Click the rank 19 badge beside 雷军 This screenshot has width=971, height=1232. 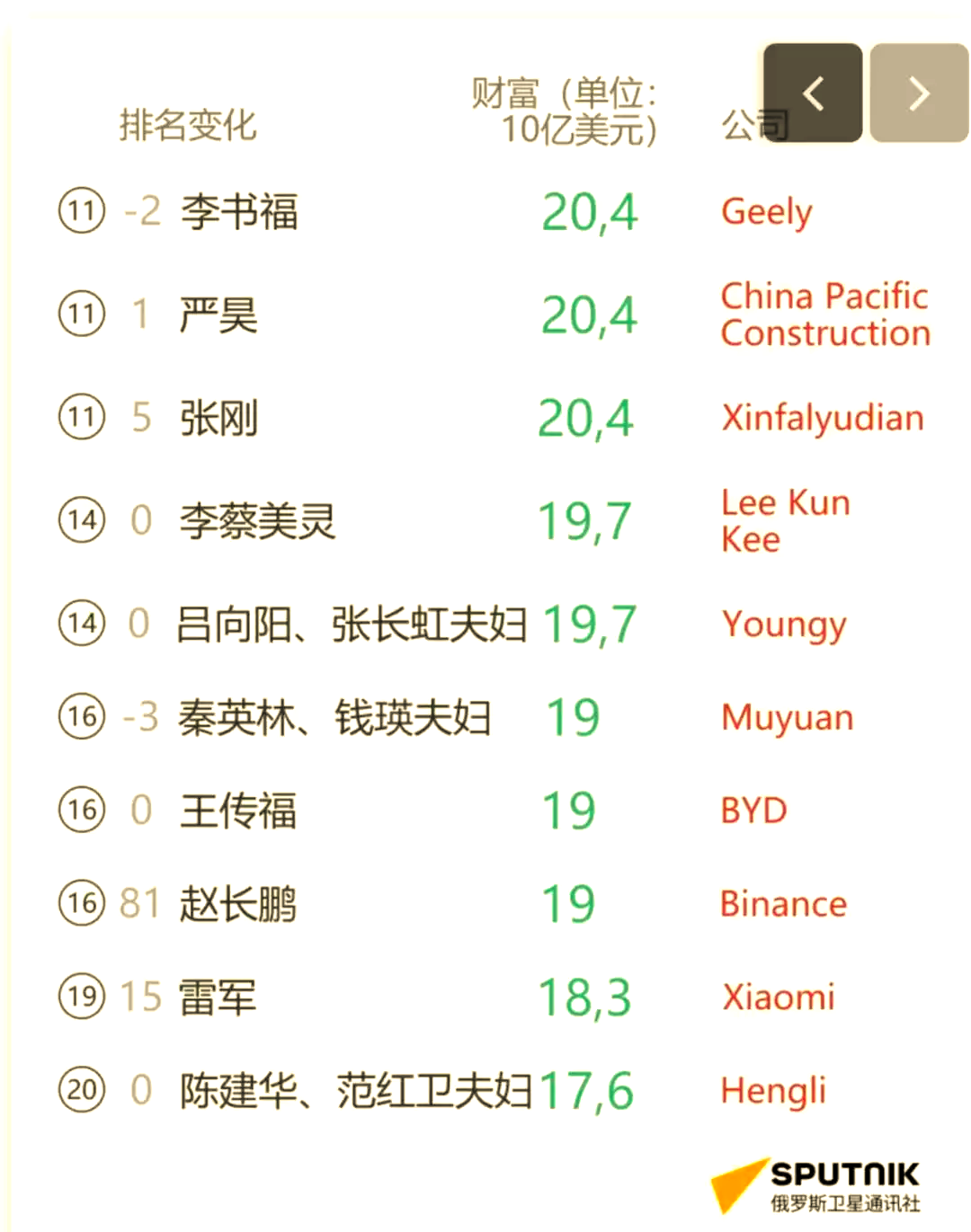pyautogui.click(x=81, y=996)
